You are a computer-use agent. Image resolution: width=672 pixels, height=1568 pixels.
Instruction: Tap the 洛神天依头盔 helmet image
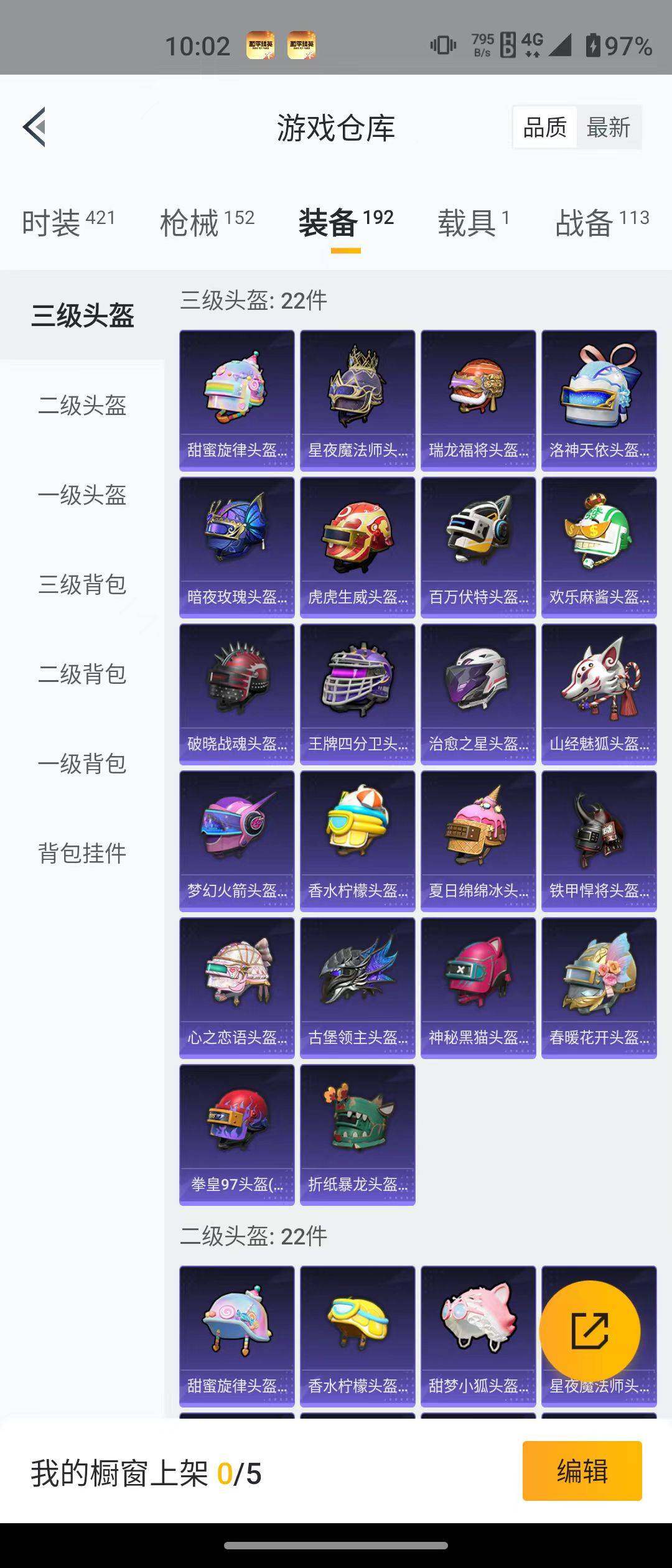pyautogui.click(x=599, y=397)
